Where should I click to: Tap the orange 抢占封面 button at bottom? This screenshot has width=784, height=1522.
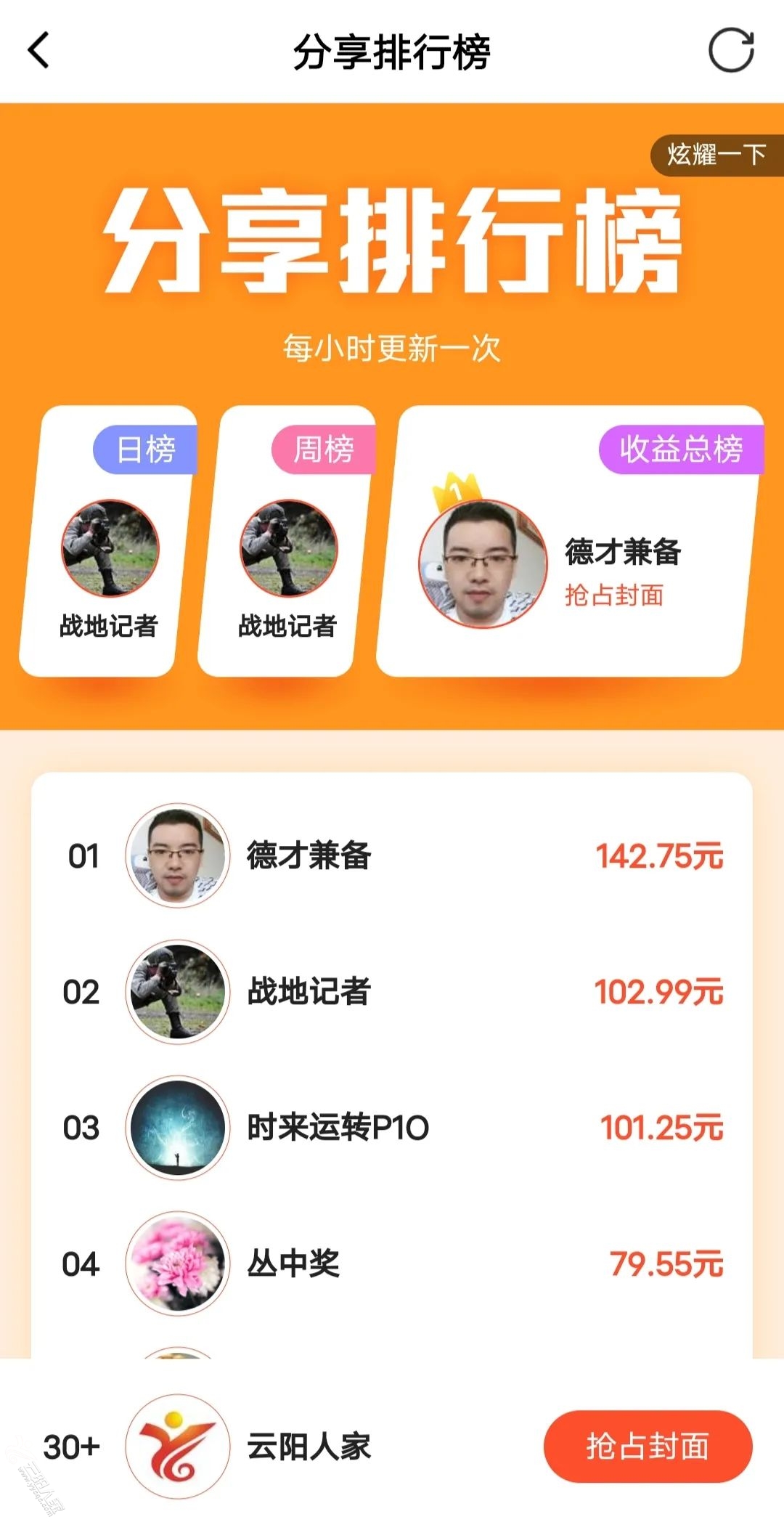pyautogui.click(x=648, y=1446)
